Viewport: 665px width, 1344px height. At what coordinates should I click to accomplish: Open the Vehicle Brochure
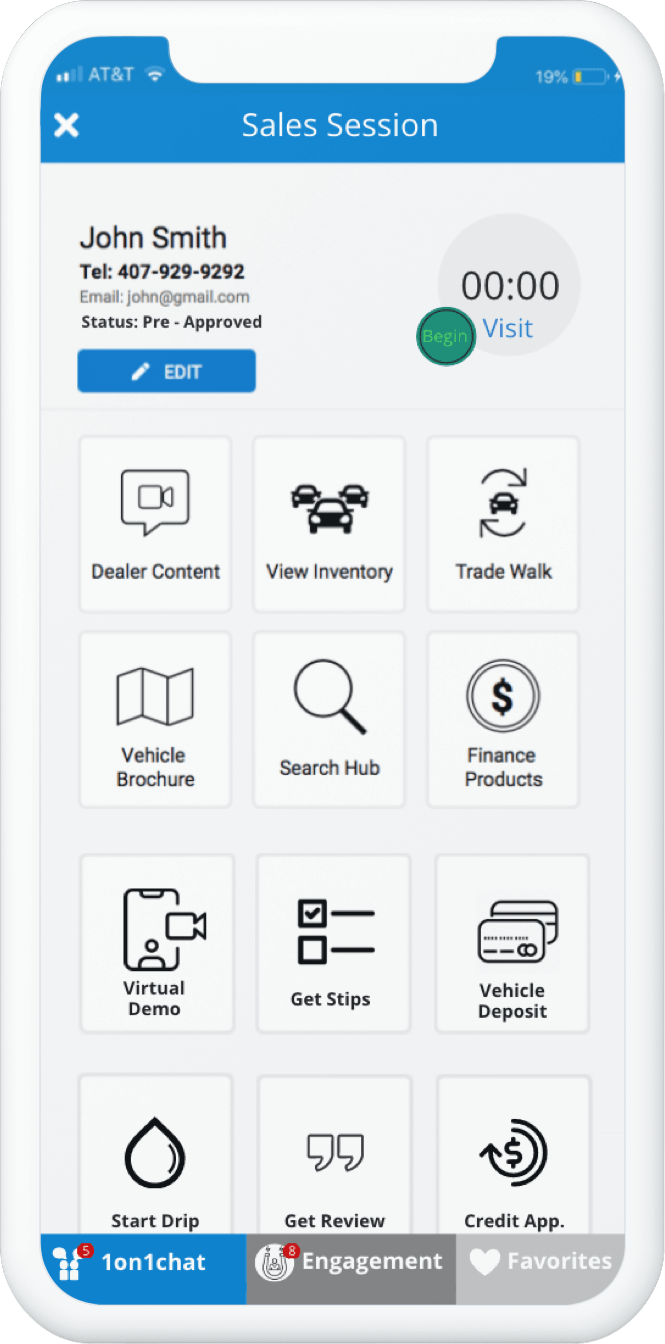coord(155,718)
